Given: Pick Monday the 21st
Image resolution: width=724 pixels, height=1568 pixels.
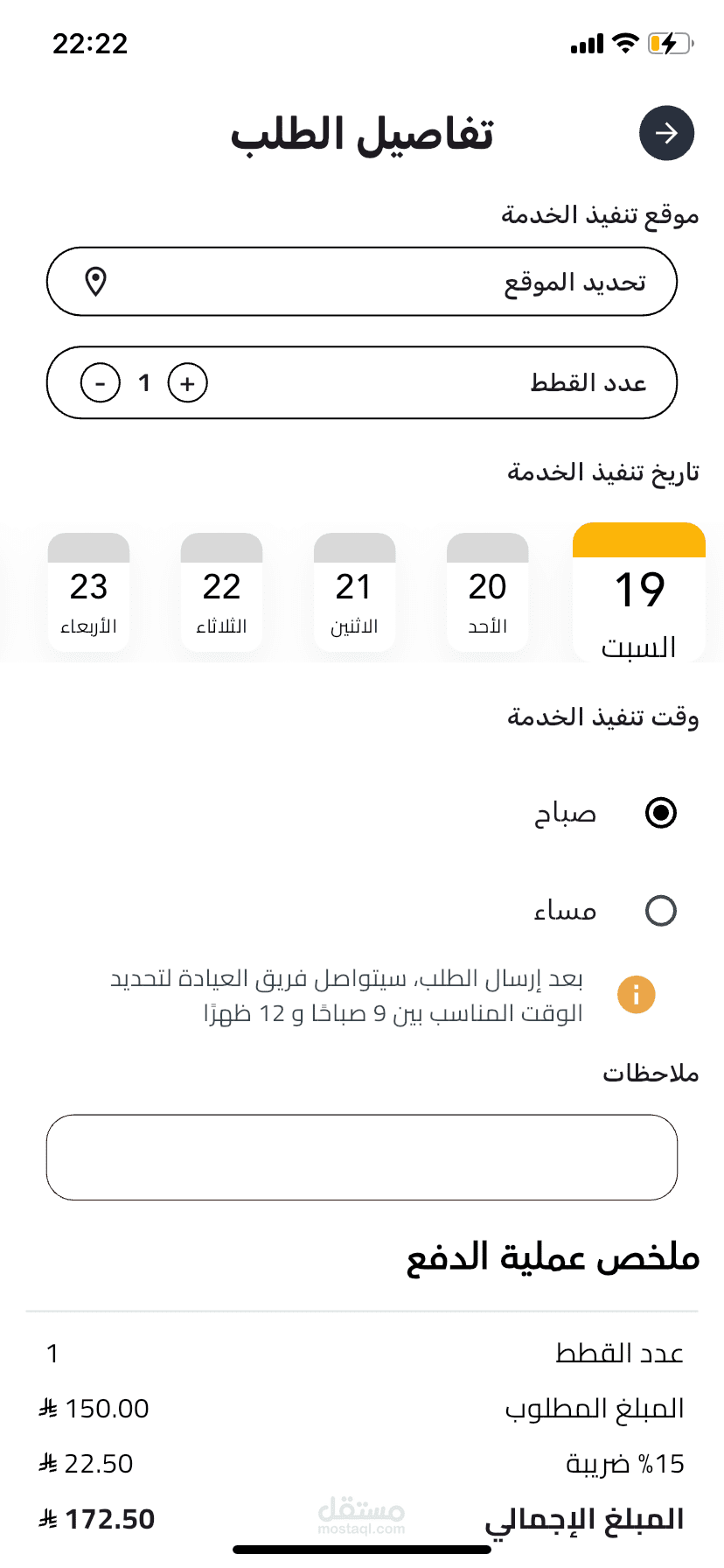Looking at the screenshot, I should pos(355,593).
